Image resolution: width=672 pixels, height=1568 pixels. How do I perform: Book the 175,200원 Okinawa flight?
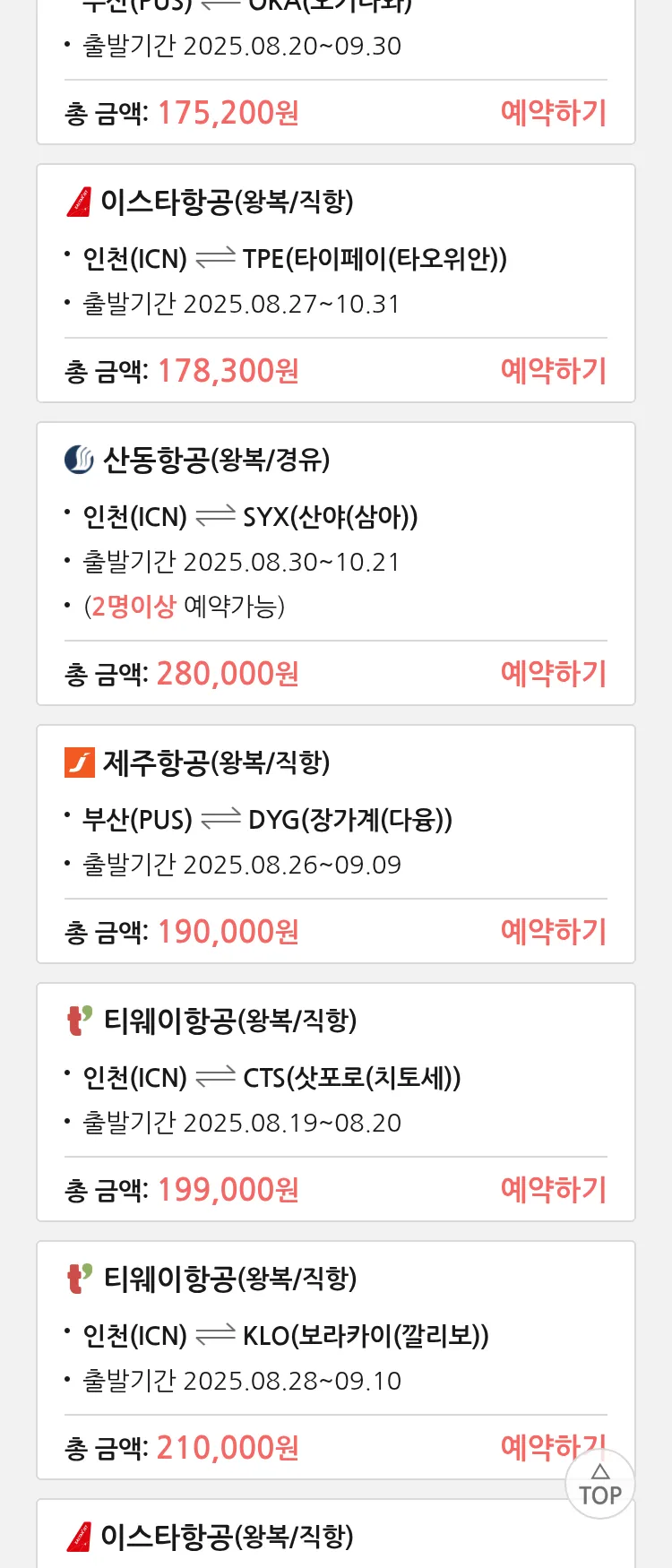pyautogui.click(x=553, y=113)
